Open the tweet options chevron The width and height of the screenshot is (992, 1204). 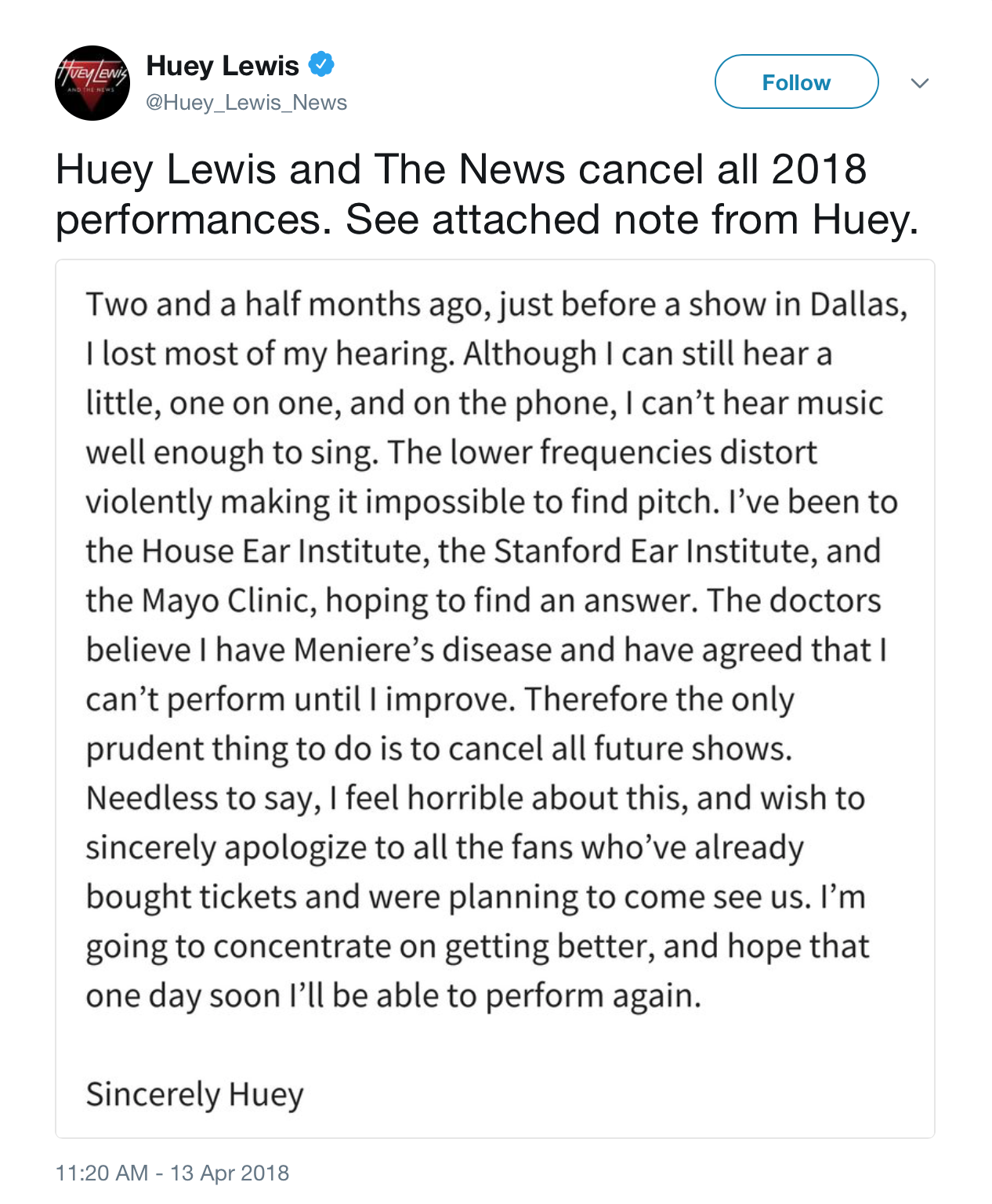920,83
